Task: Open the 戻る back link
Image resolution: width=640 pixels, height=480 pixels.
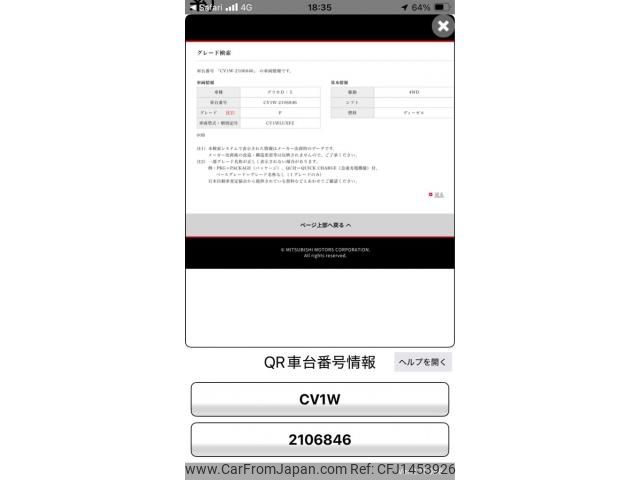Action: 438,195
